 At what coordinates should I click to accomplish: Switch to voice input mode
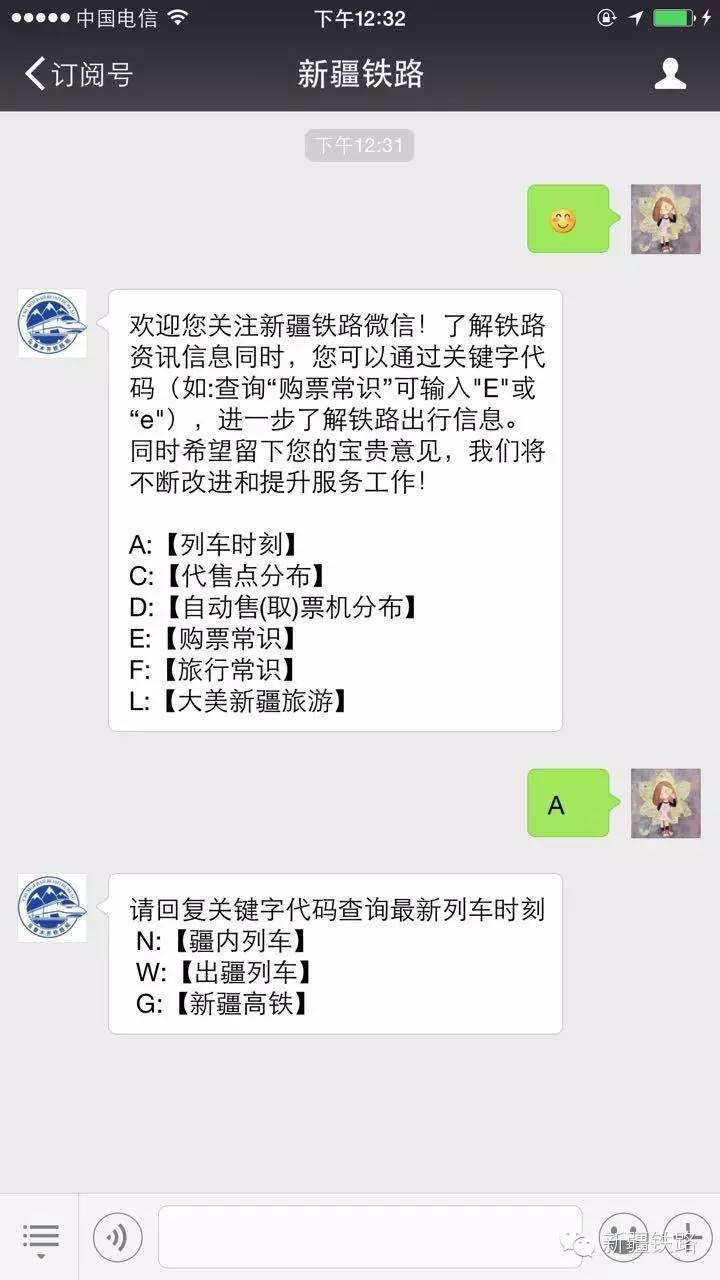pos(118,1238)
